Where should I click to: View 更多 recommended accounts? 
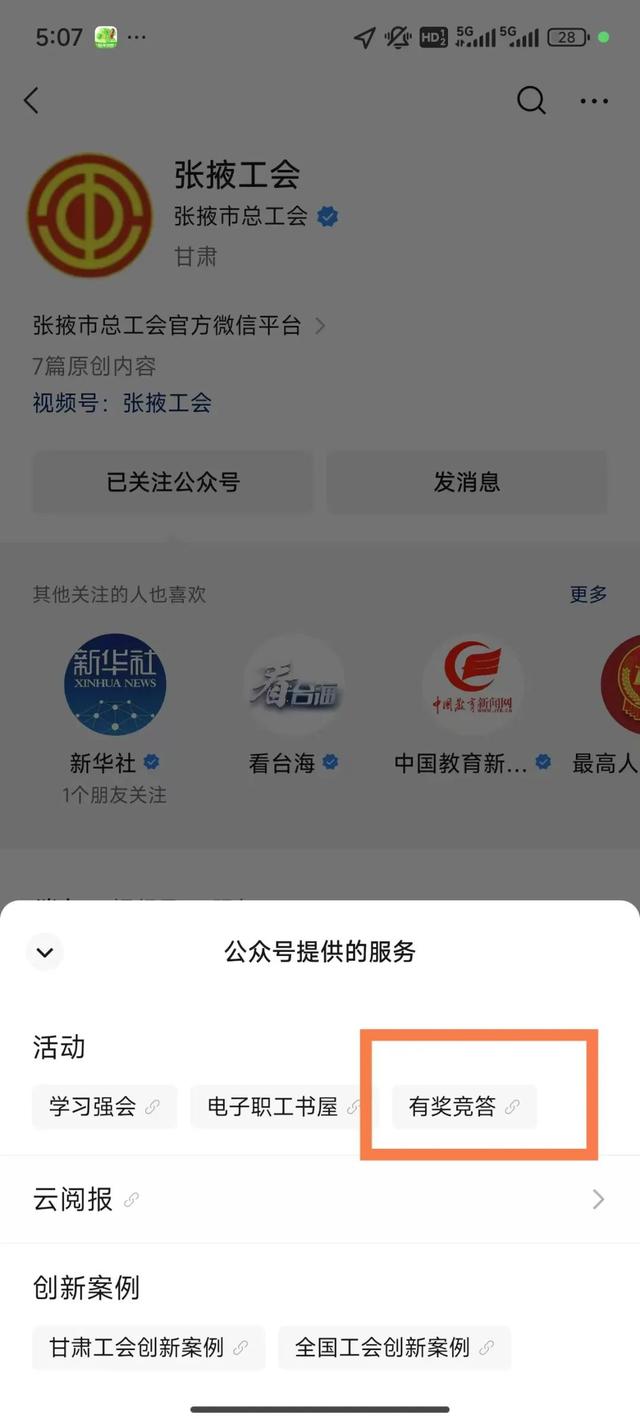point(589,594)
